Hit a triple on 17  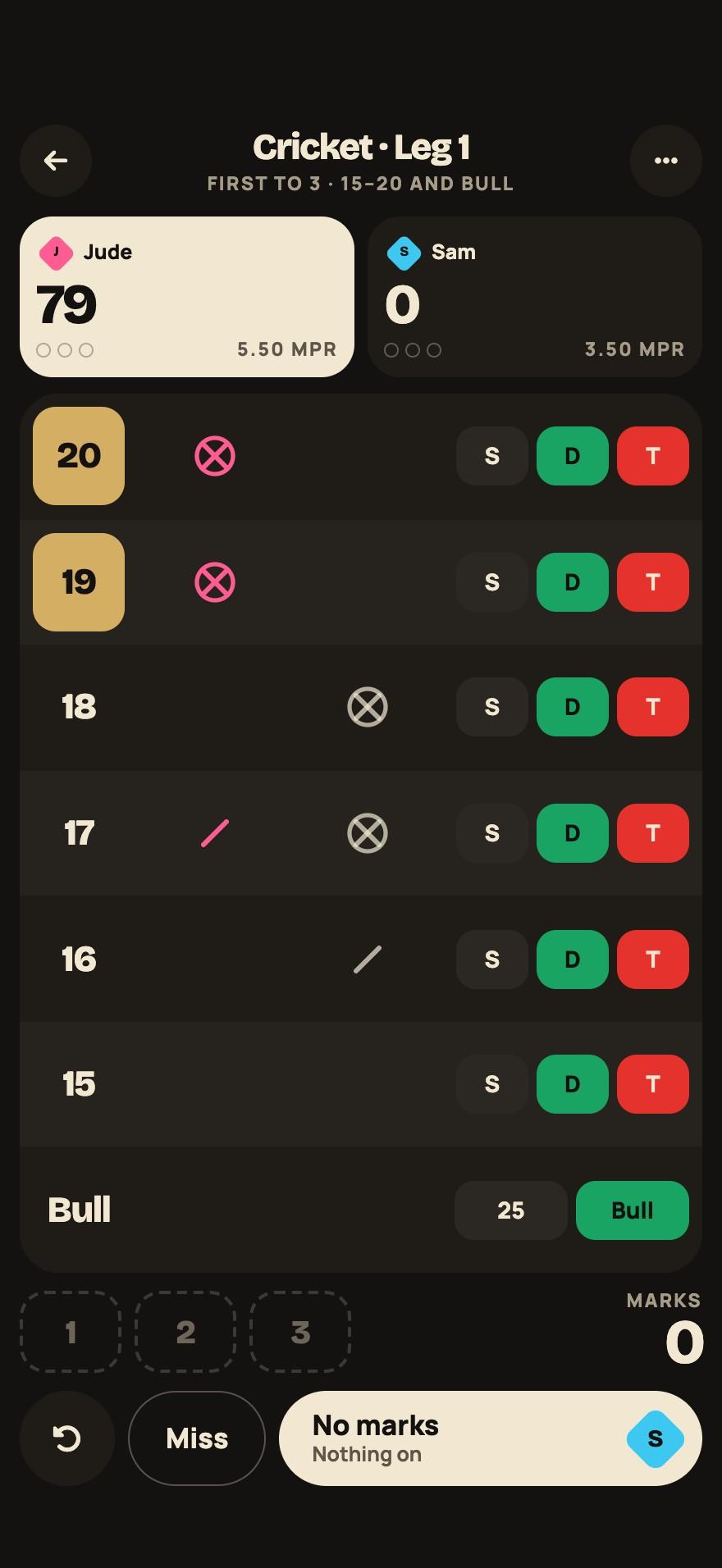(x=653, y=833)
